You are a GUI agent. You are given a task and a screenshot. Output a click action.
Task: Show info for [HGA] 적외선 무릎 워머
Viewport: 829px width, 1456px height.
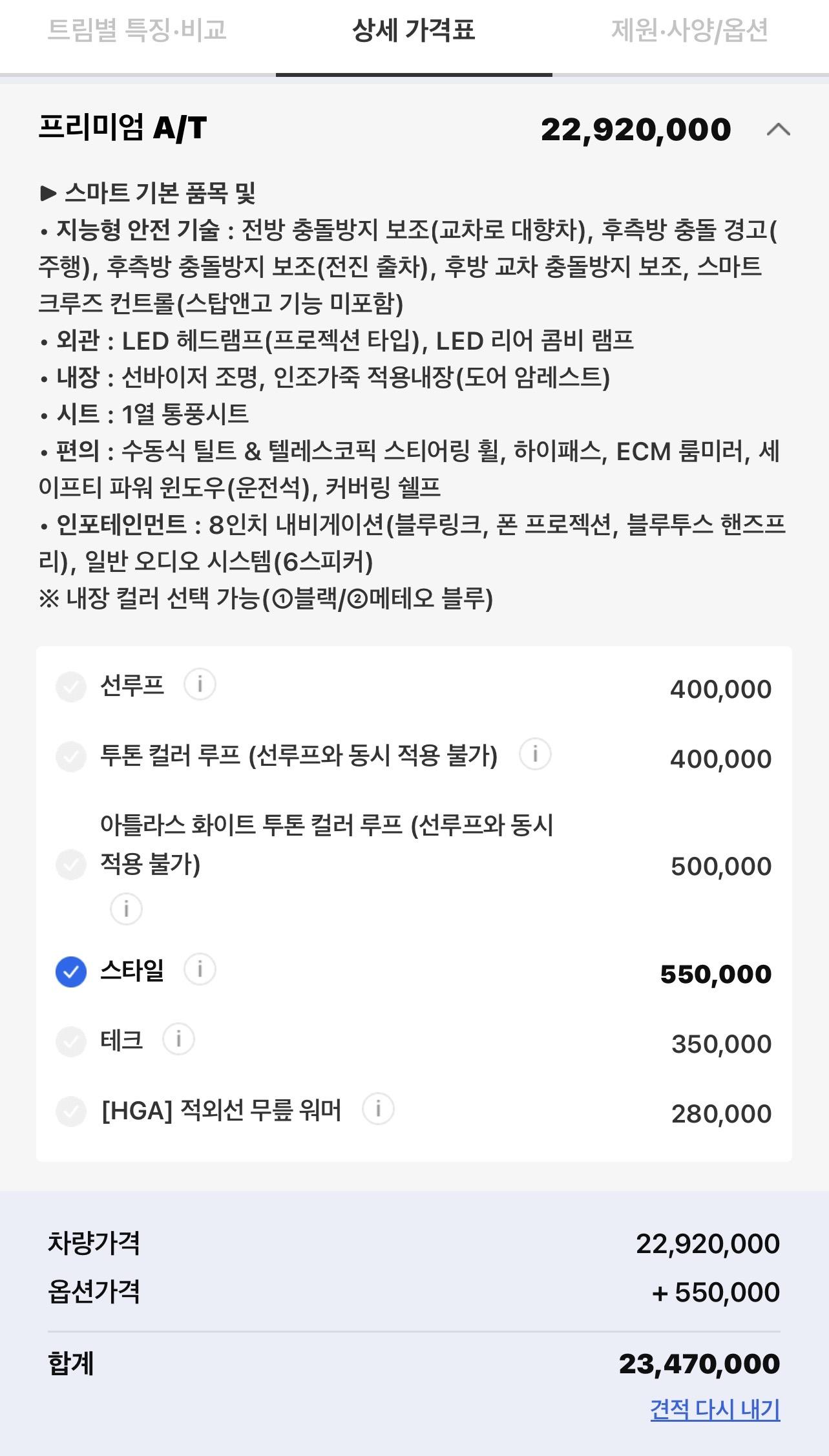click(x=378, y=1109)
